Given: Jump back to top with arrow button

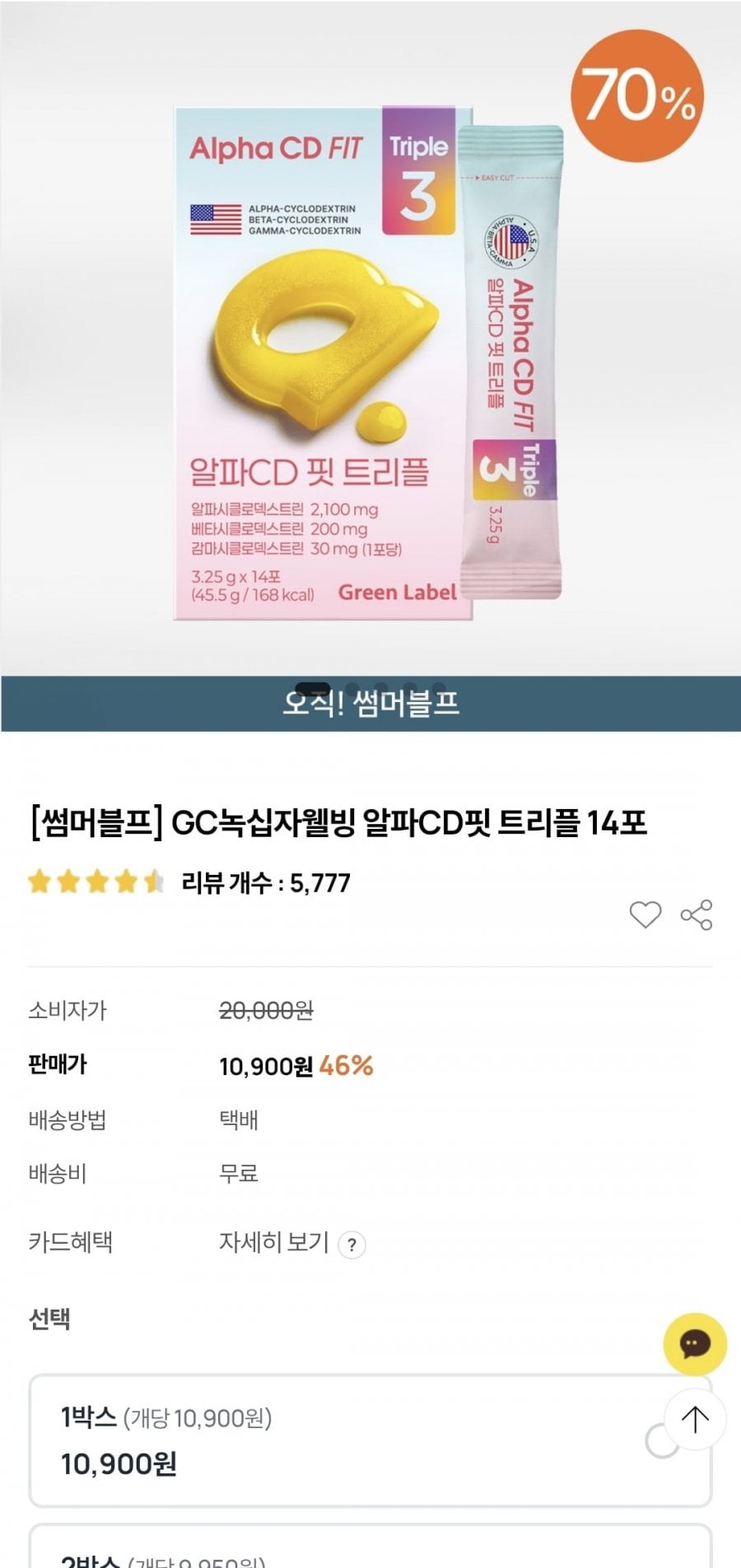Looking at the screenshot, I should pyautogui.click(x=695, y=1419).
